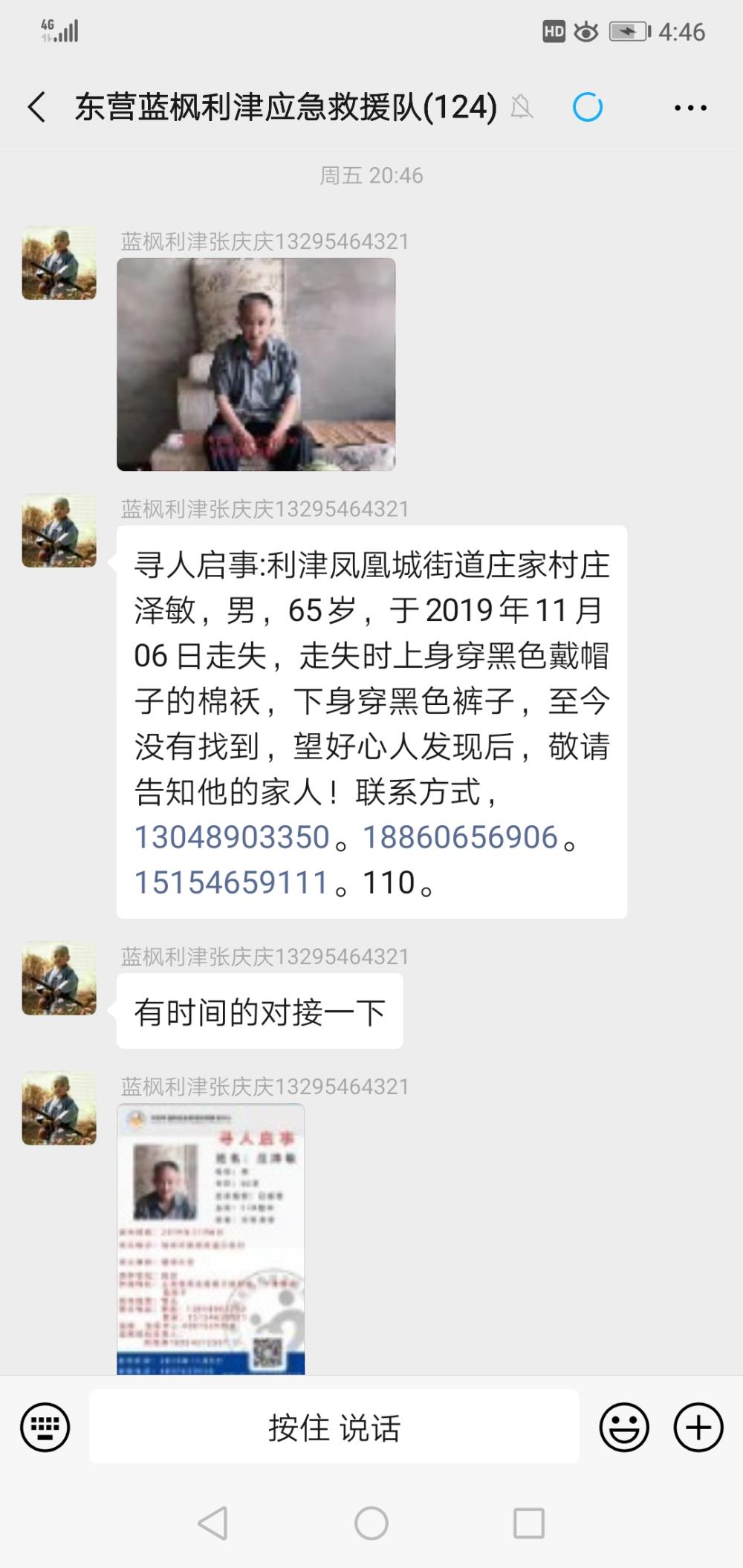Screen dimensions: 743x1568
Task: Tap the system home button
Action: click(x=371, y=1523)
